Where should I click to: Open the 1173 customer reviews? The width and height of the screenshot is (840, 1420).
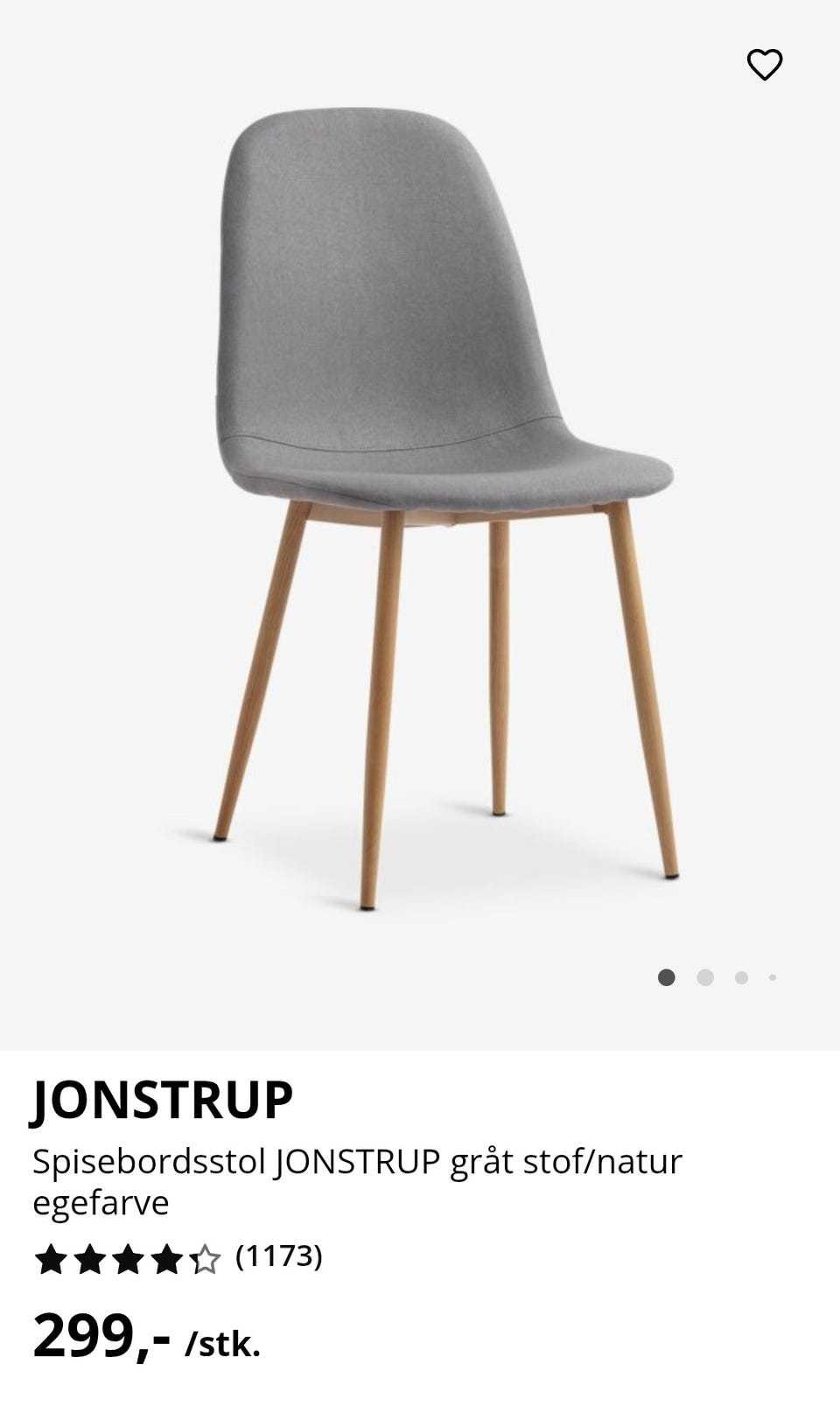pyautogui.click(x=279, y=1256)
